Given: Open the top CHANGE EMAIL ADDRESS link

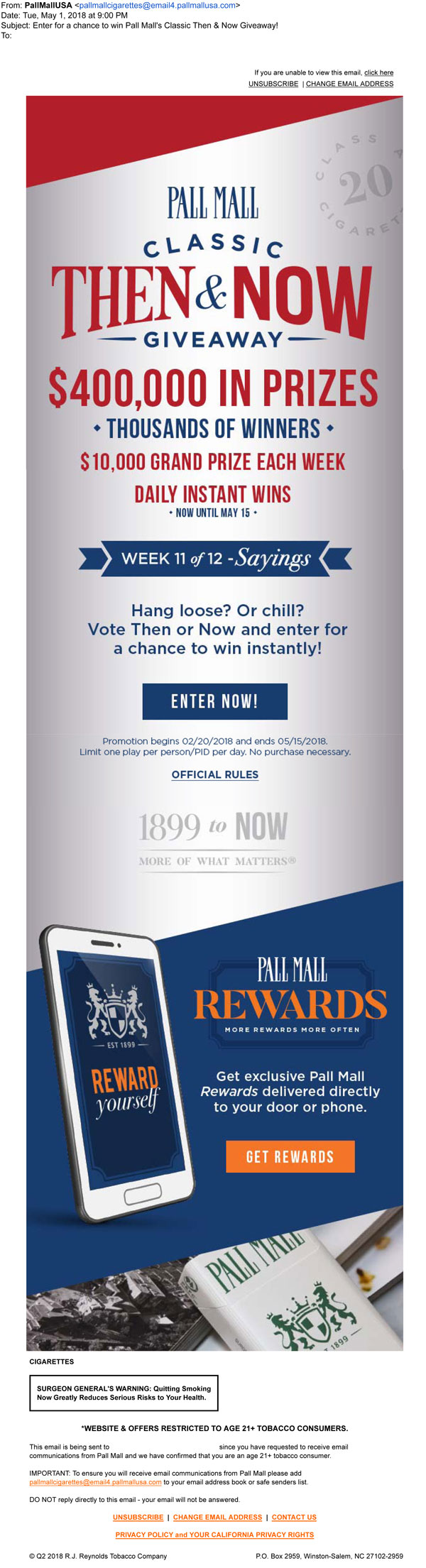Looking at the screenshot, I should coord(349,84).
